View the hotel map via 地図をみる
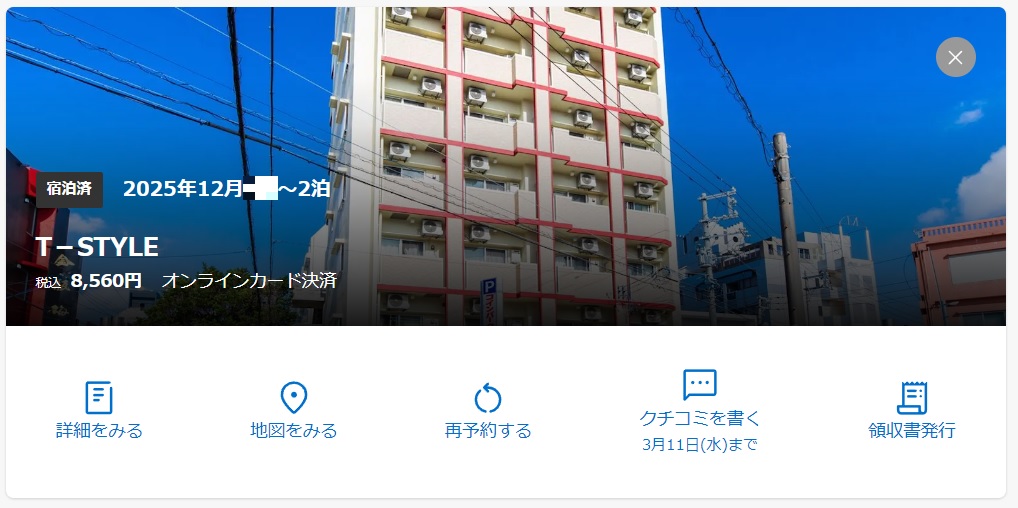 pos(293,410)
